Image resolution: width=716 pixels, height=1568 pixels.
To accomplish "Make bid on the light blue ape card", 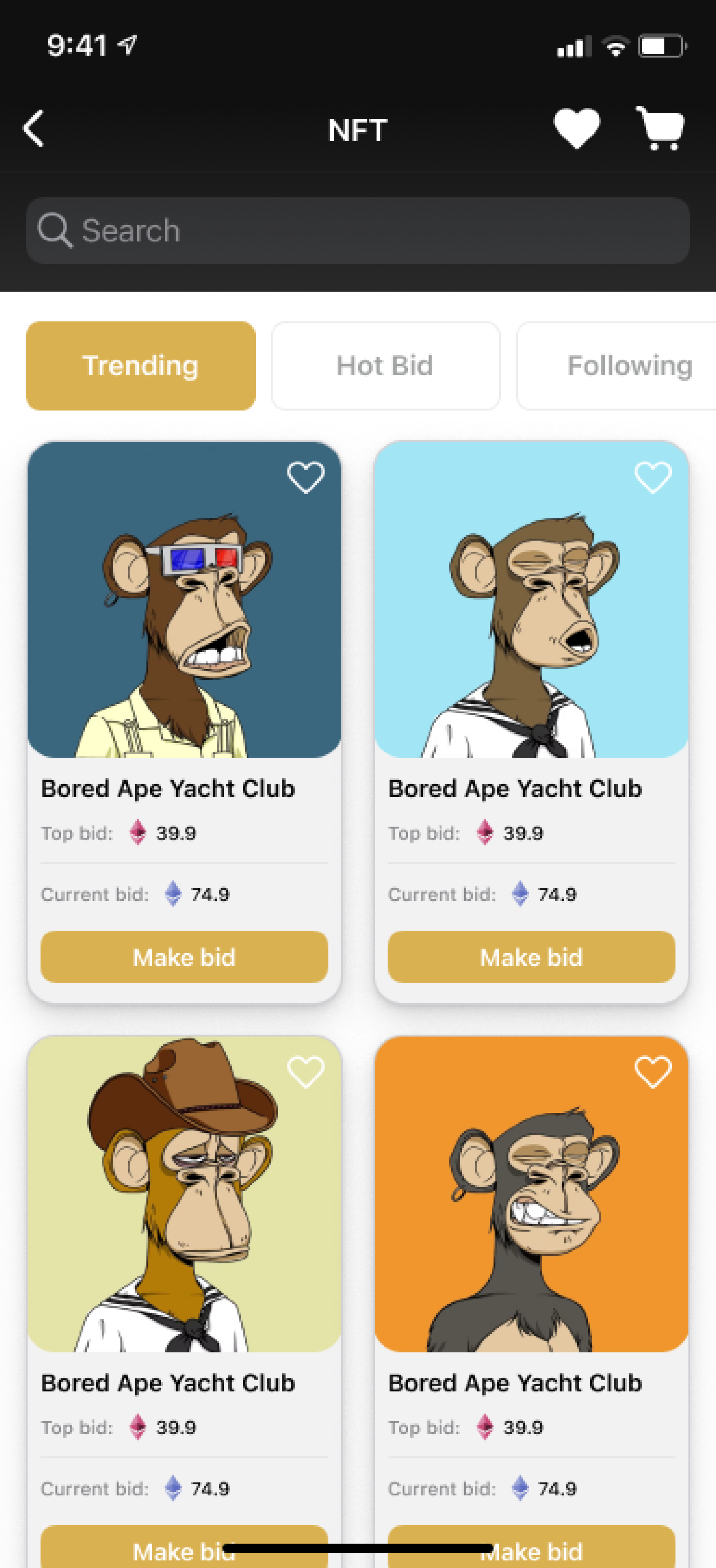I will [531, 957].
